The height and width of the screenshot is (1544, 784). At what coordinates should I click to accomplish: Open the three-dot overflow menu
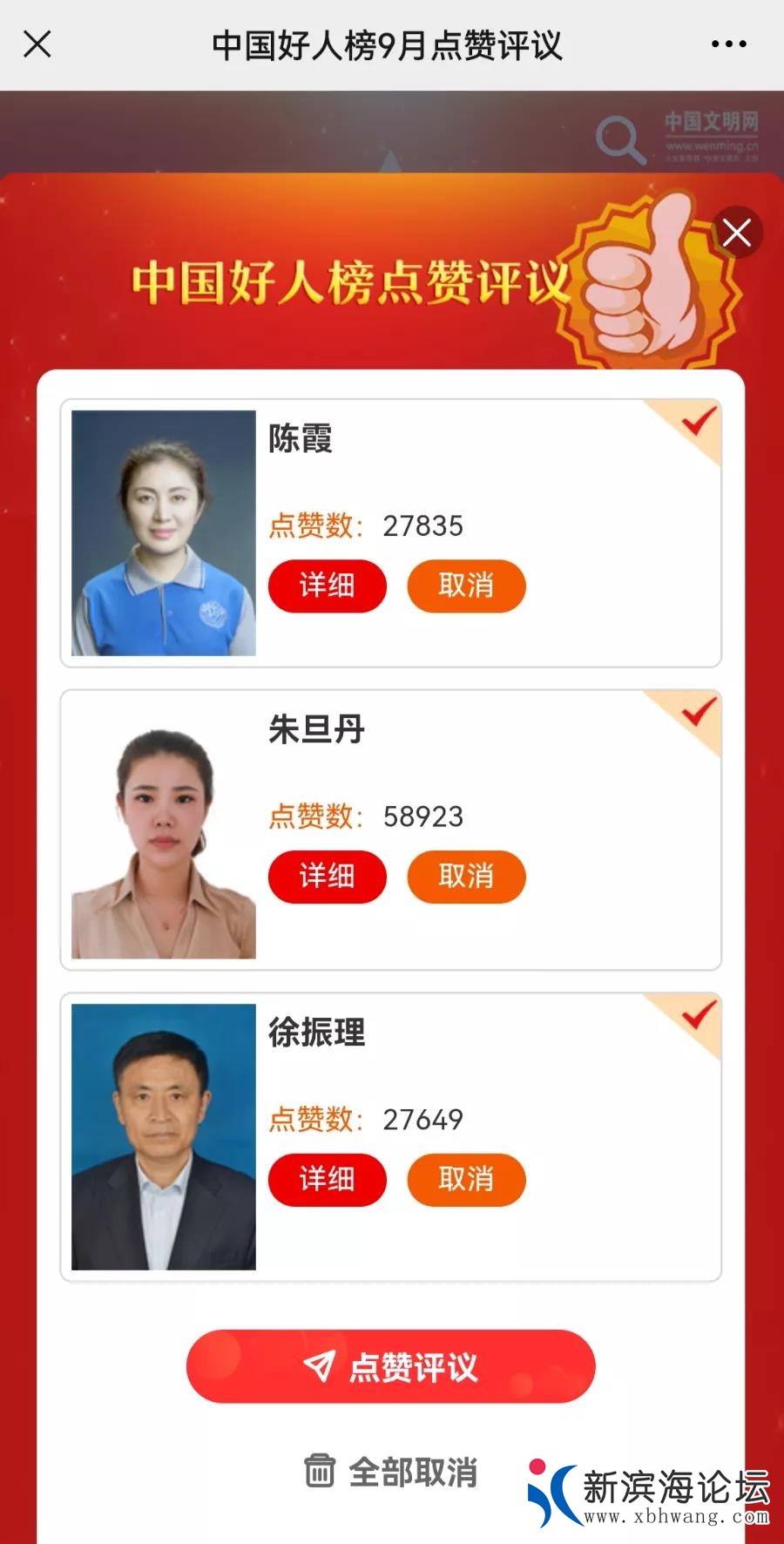click(x=728, y=44)
